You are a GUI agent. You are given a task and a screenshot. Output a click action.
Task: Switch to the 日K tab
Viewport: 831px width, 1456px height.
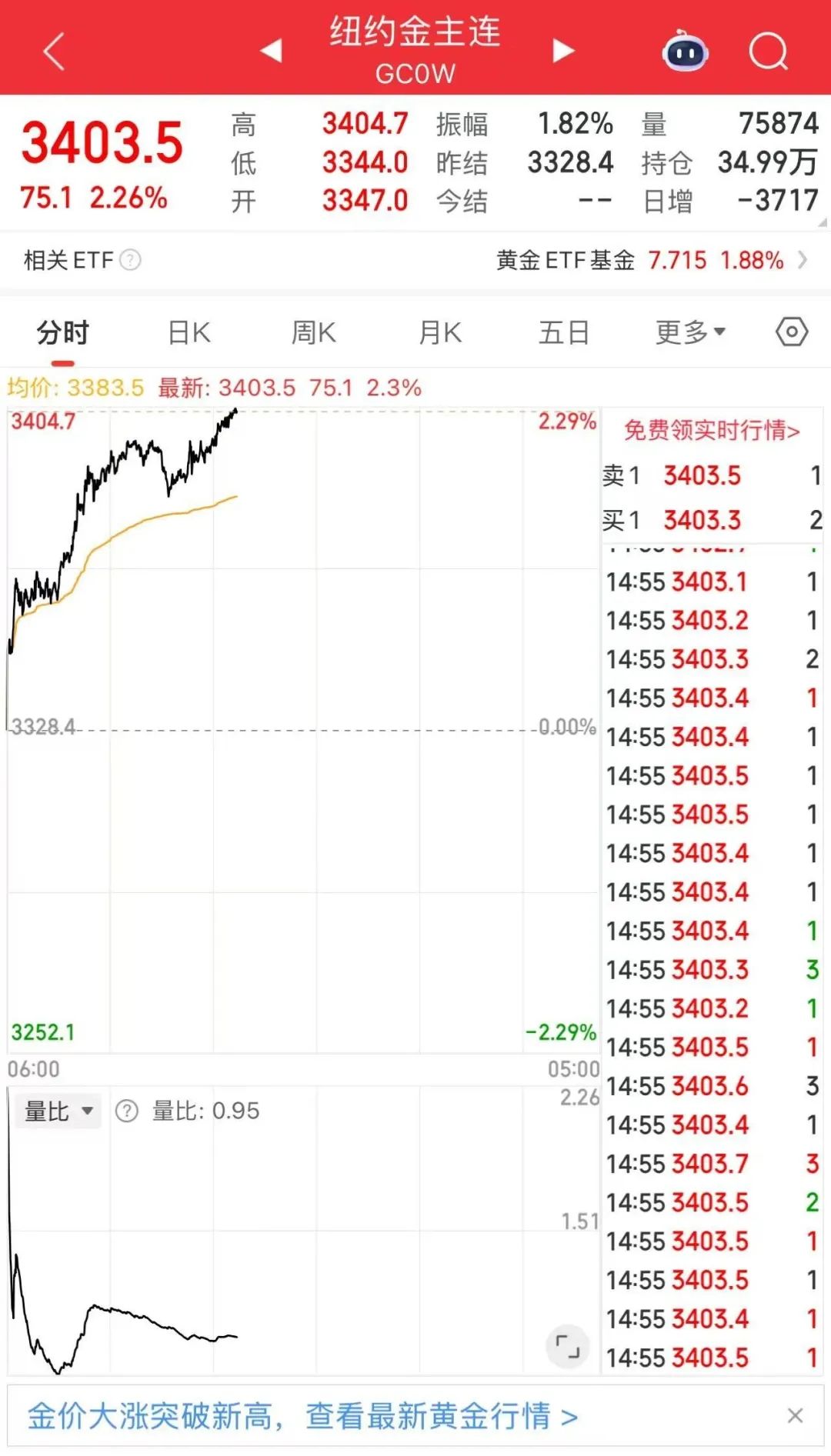click(x=189, y=333)
